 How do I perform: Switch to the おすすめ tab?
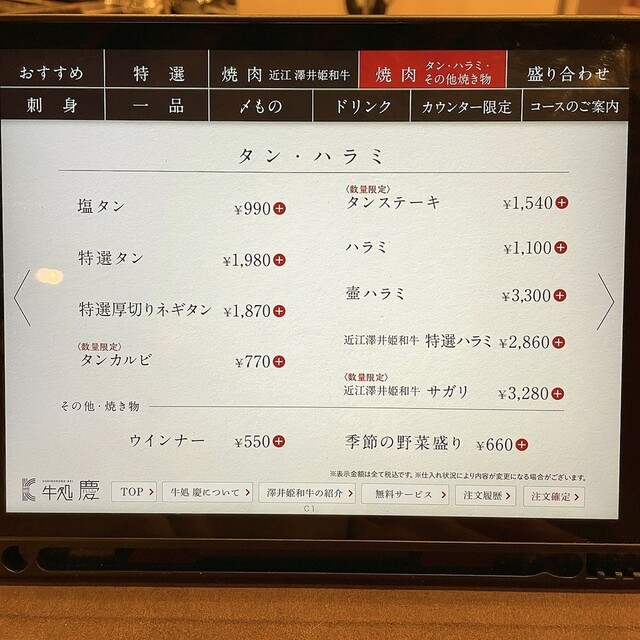[51, 74]
